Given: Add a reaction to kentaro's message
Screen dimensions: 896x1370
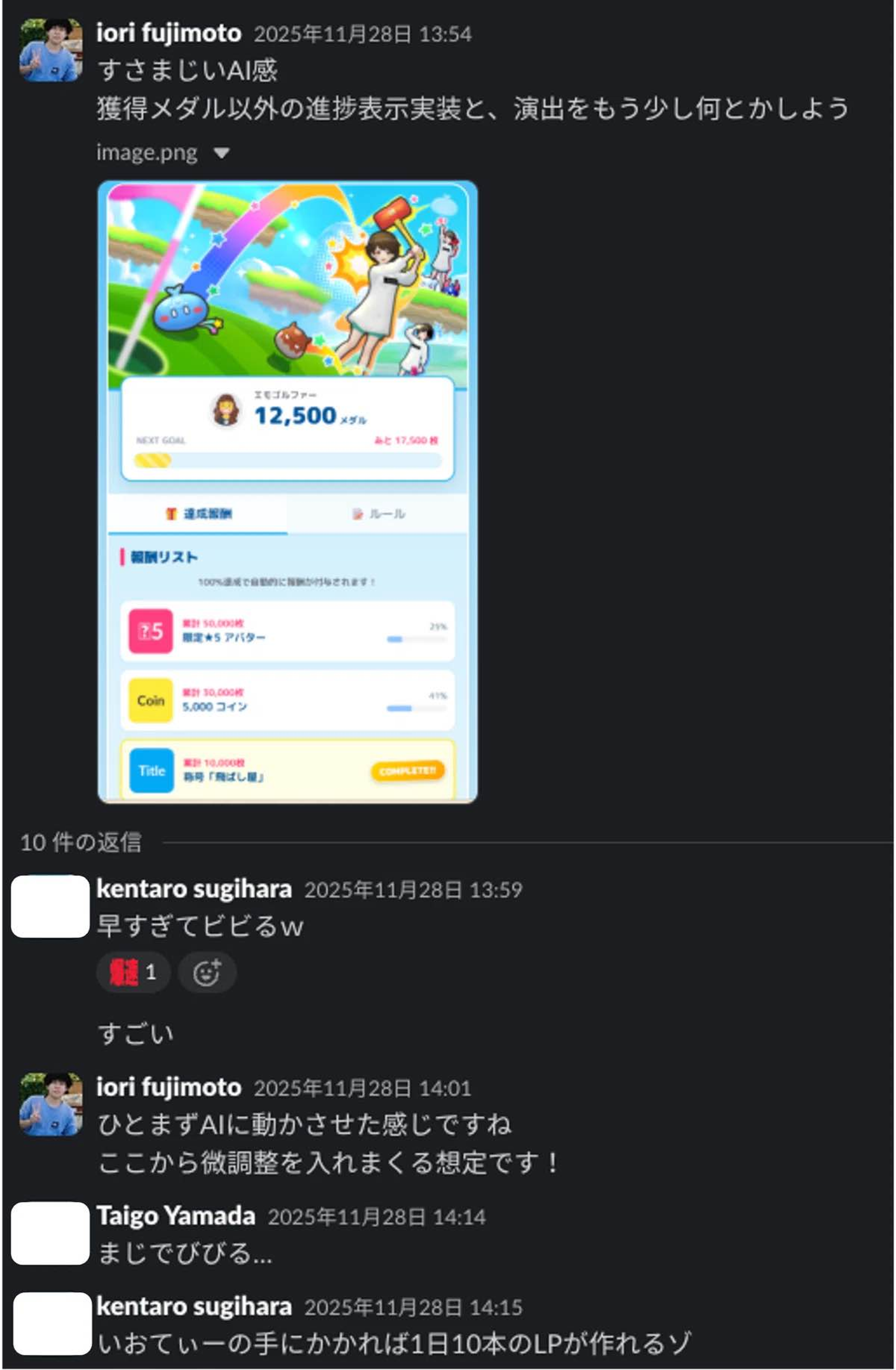Looking at the screenshot, I should [x=207, y=973].
